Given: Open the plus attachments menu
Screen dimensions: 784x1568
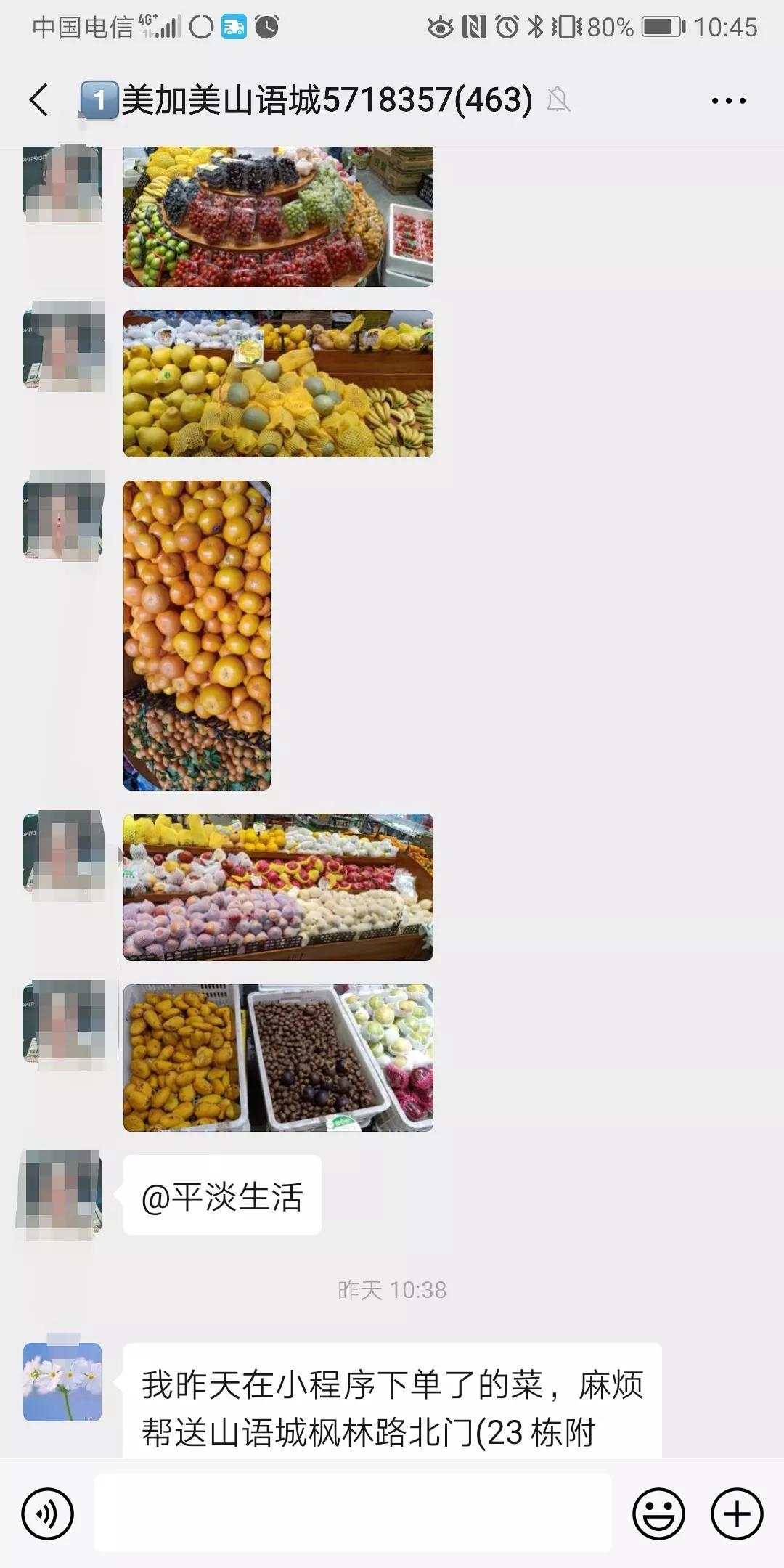Looking at the screenshot, I should tap(736, 1514).
